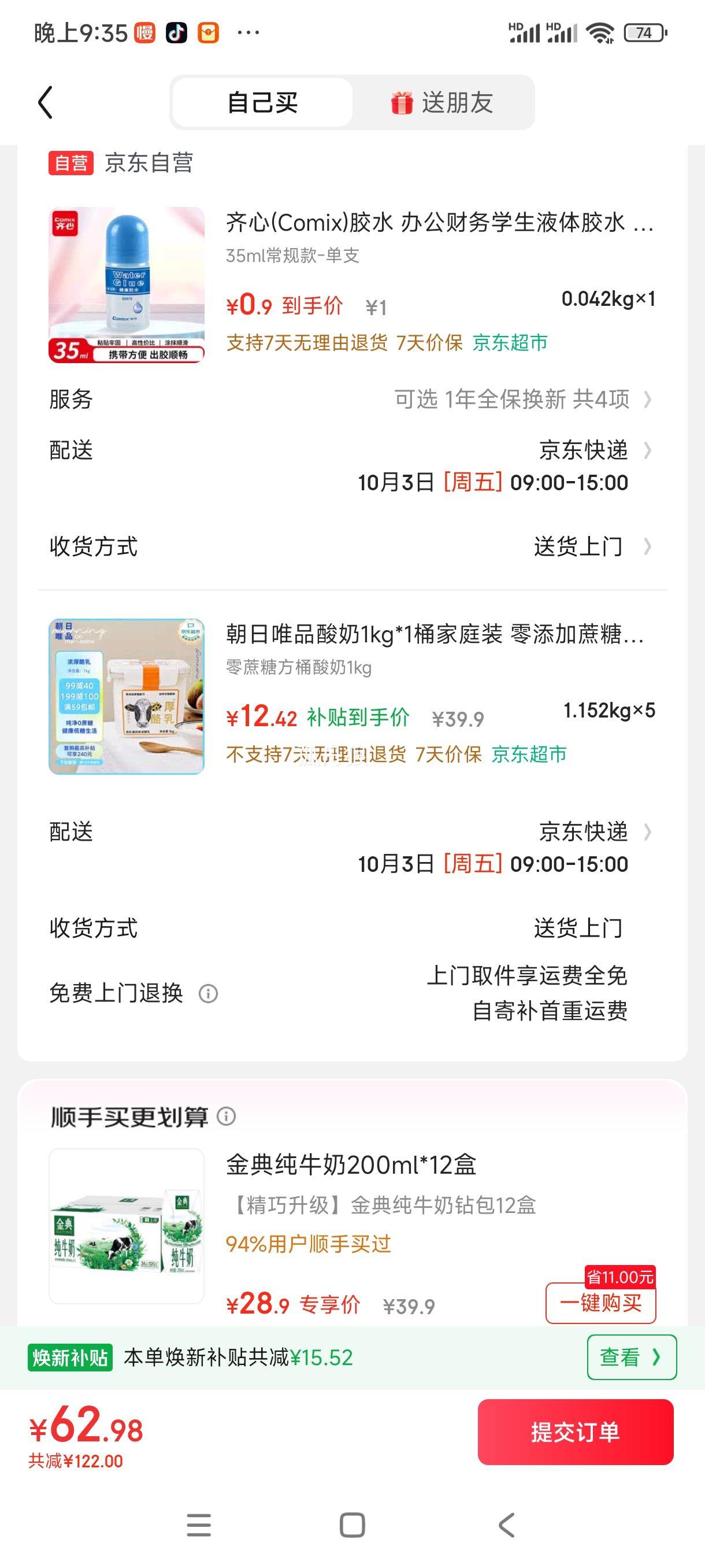The width and height of the screenshot is (705, 1568).
Task: Switch to the 送朋友 tab
Action: coord(443,102)
